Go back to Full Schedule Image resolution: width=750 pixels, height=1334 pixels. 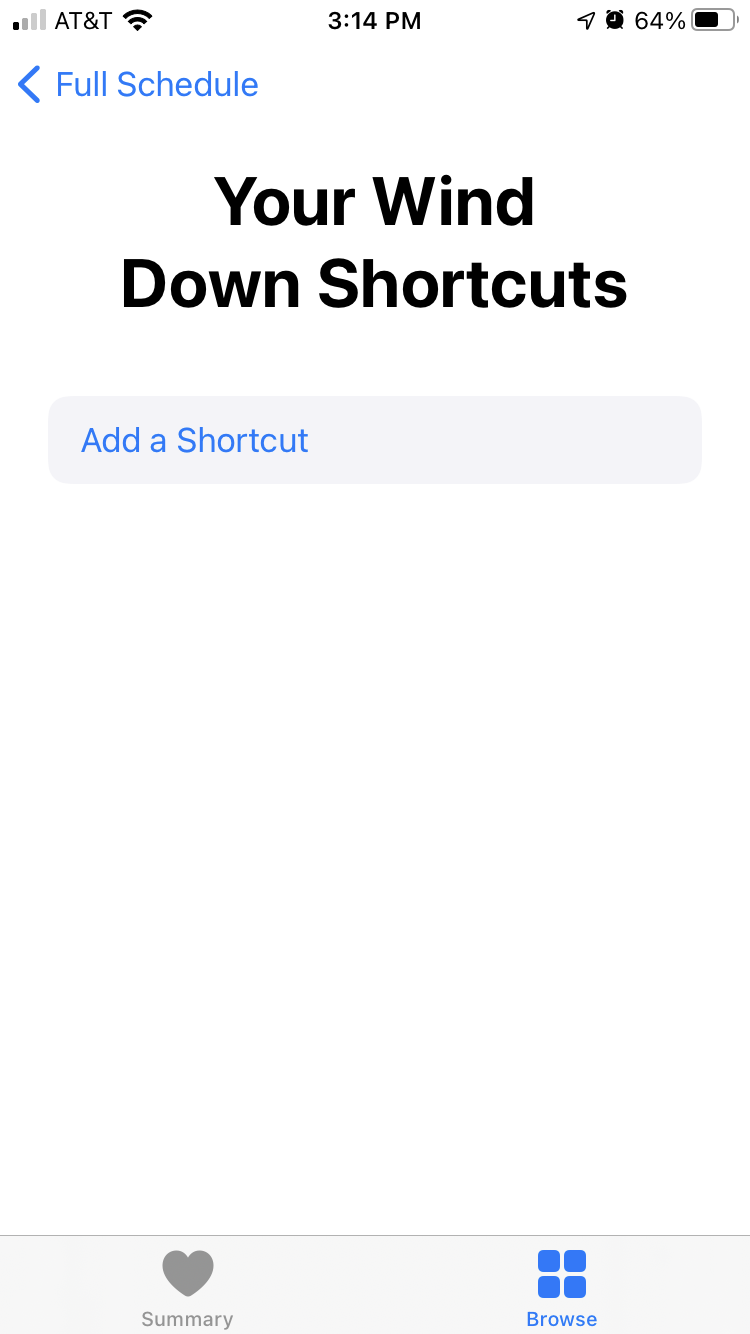click(138, 85)
